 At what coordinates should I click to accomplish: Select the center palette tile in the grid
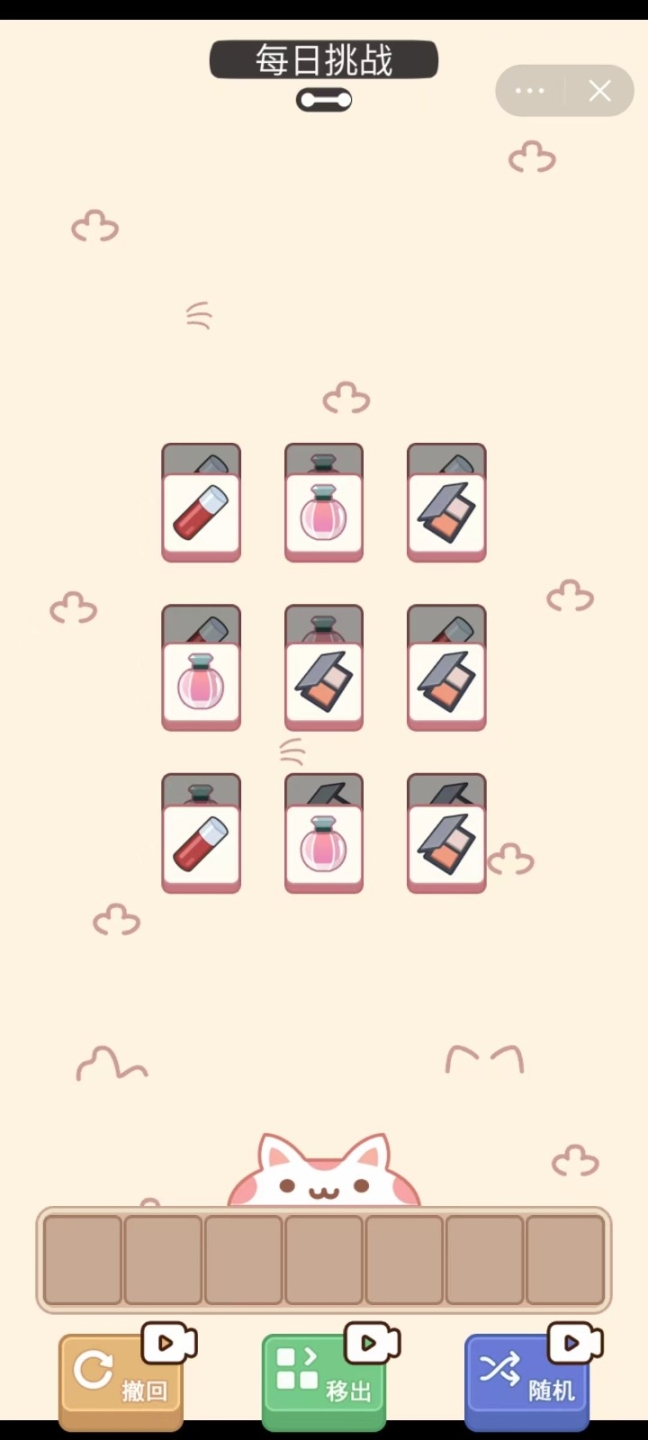(324, 683)
